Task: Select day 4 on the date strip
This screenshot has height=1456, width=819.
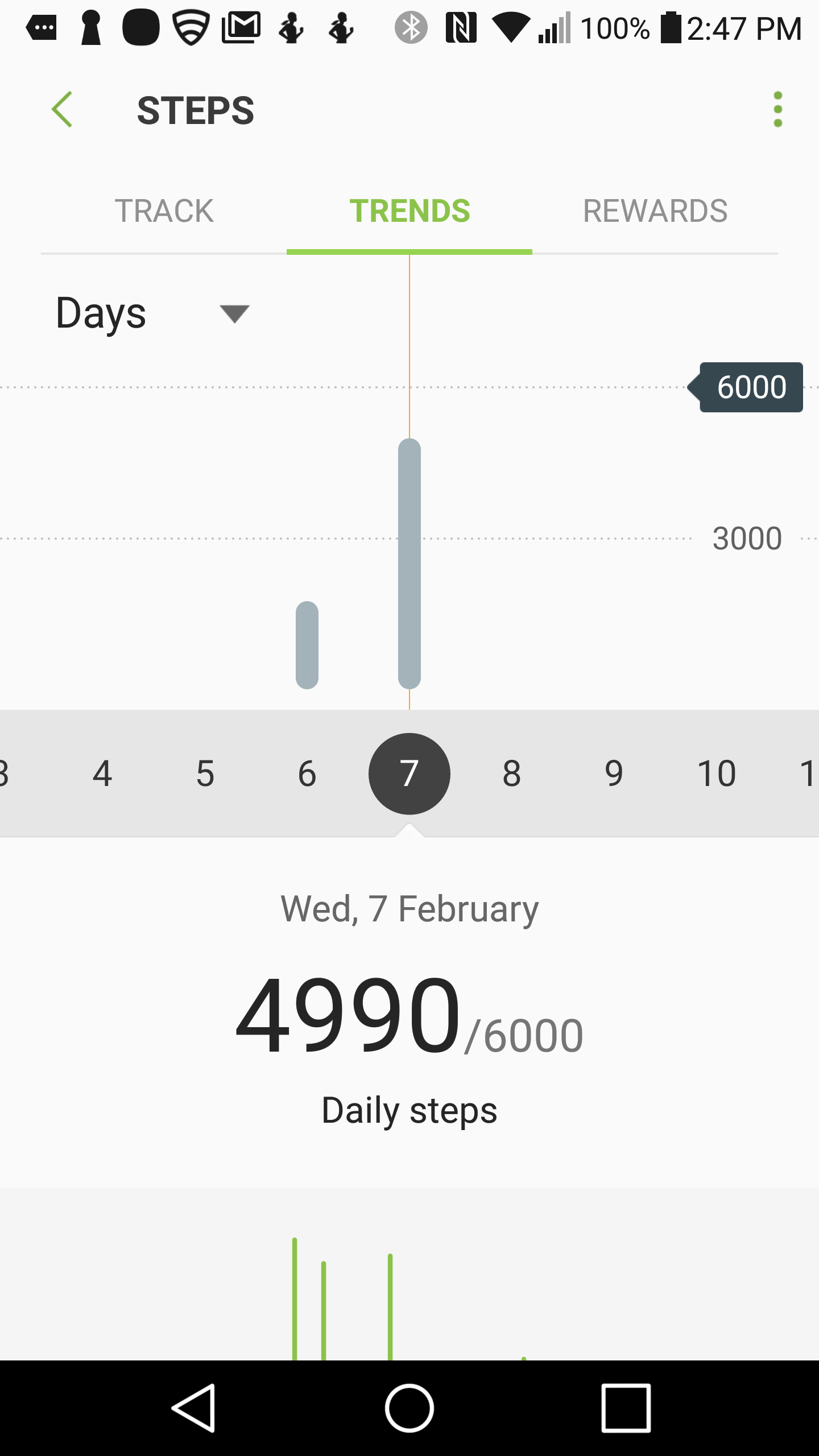Action: [x=102, y=773]
